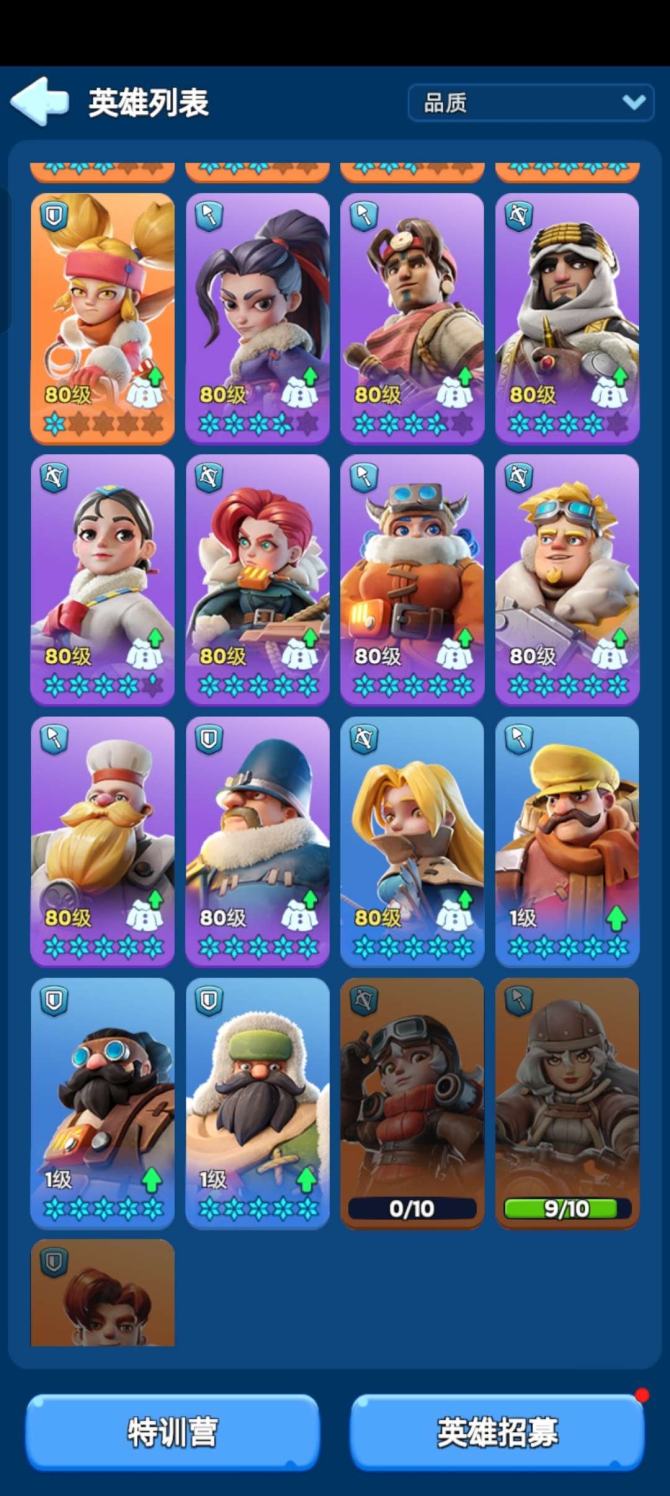Open the hero wearing the white keffiyeh
670x1496 pixels.
(567, 315)
